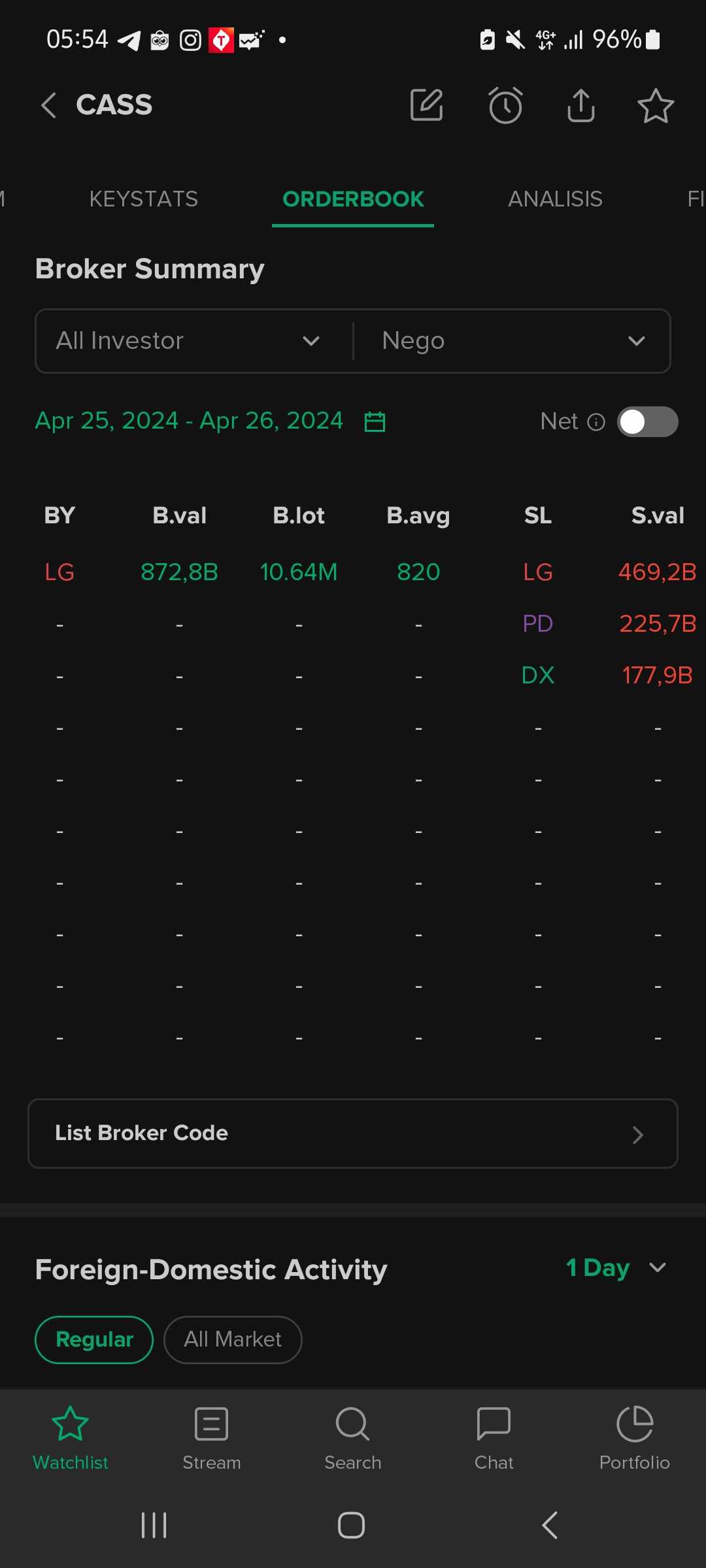Expand the All Investor dropdown

[190, 341]
